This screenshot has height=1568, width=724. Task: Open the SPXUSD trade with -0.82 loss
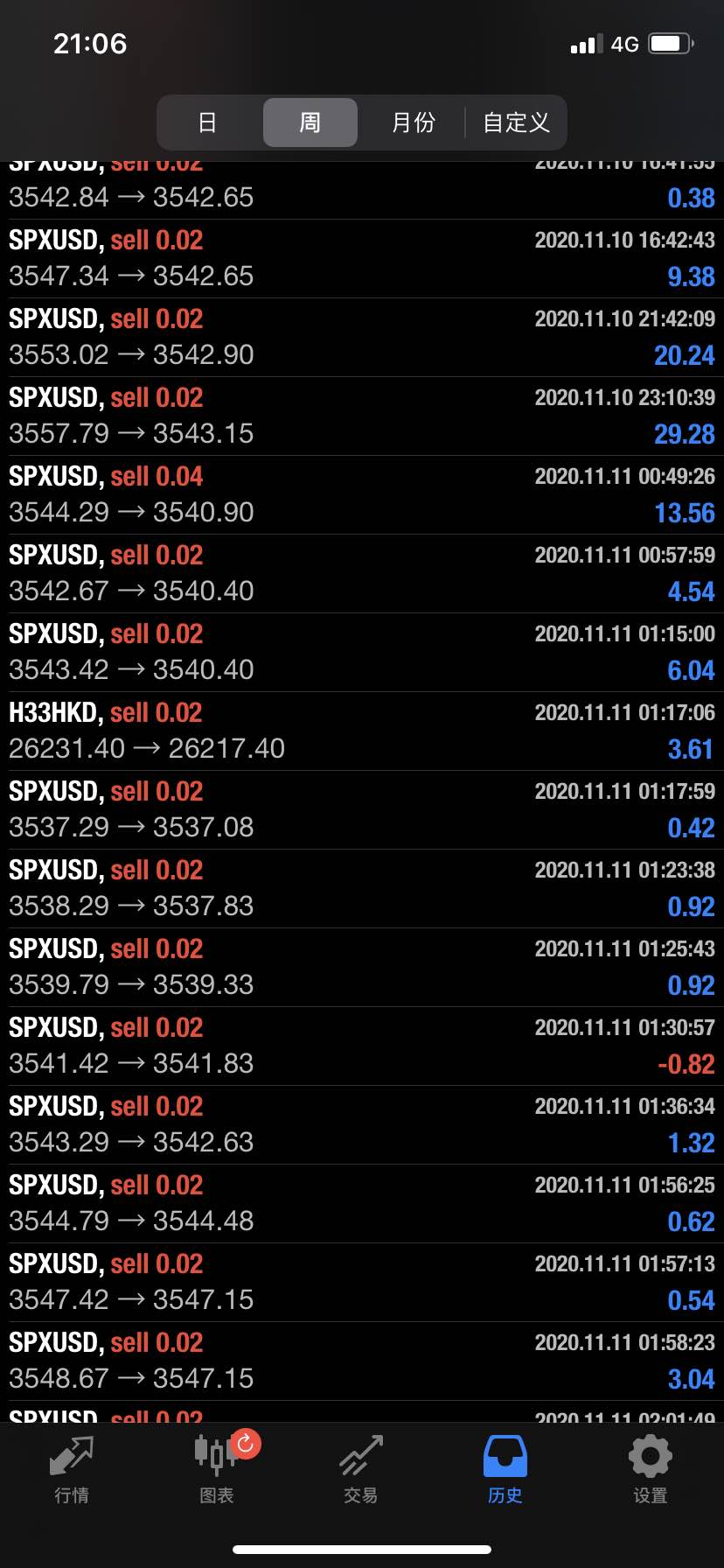[x=362, y=1046]
